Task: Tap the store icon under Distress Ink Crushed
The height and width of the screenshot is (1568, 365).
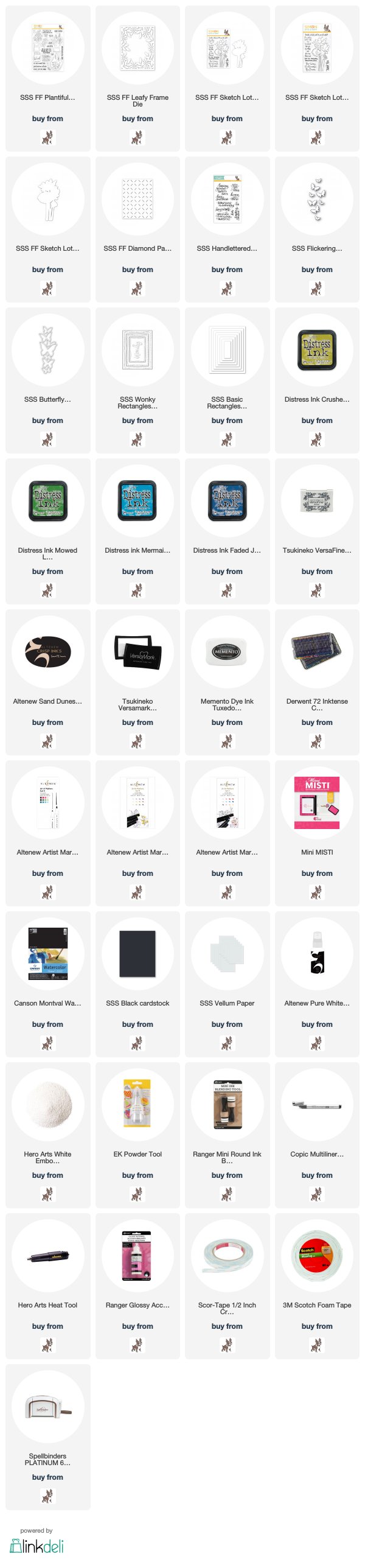Action: point(317,439)
